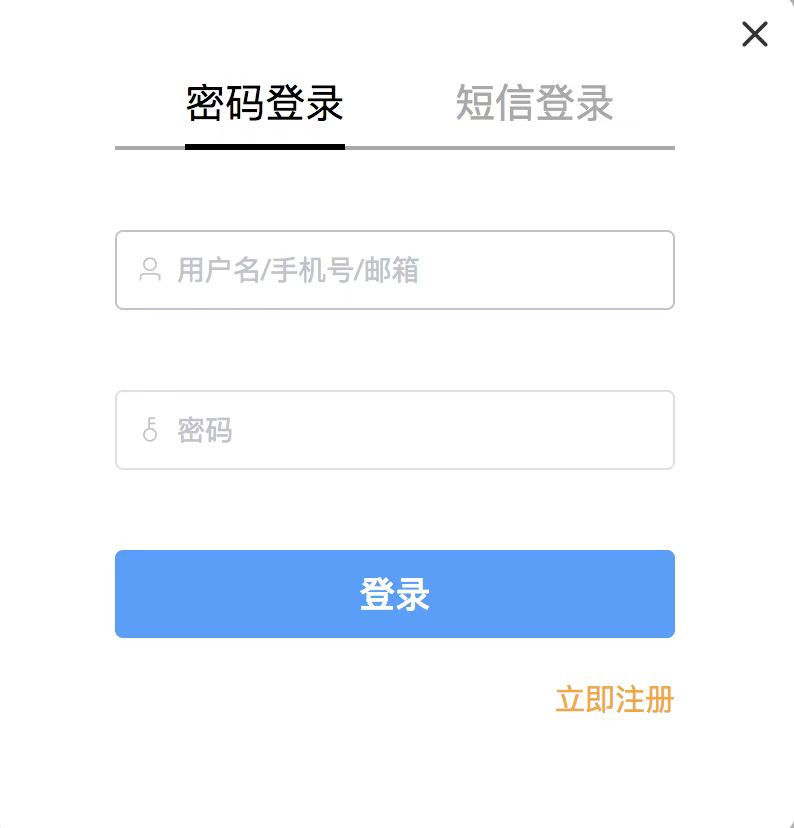
Task: Switch to the 短信登录 tab
Action: 534,104
